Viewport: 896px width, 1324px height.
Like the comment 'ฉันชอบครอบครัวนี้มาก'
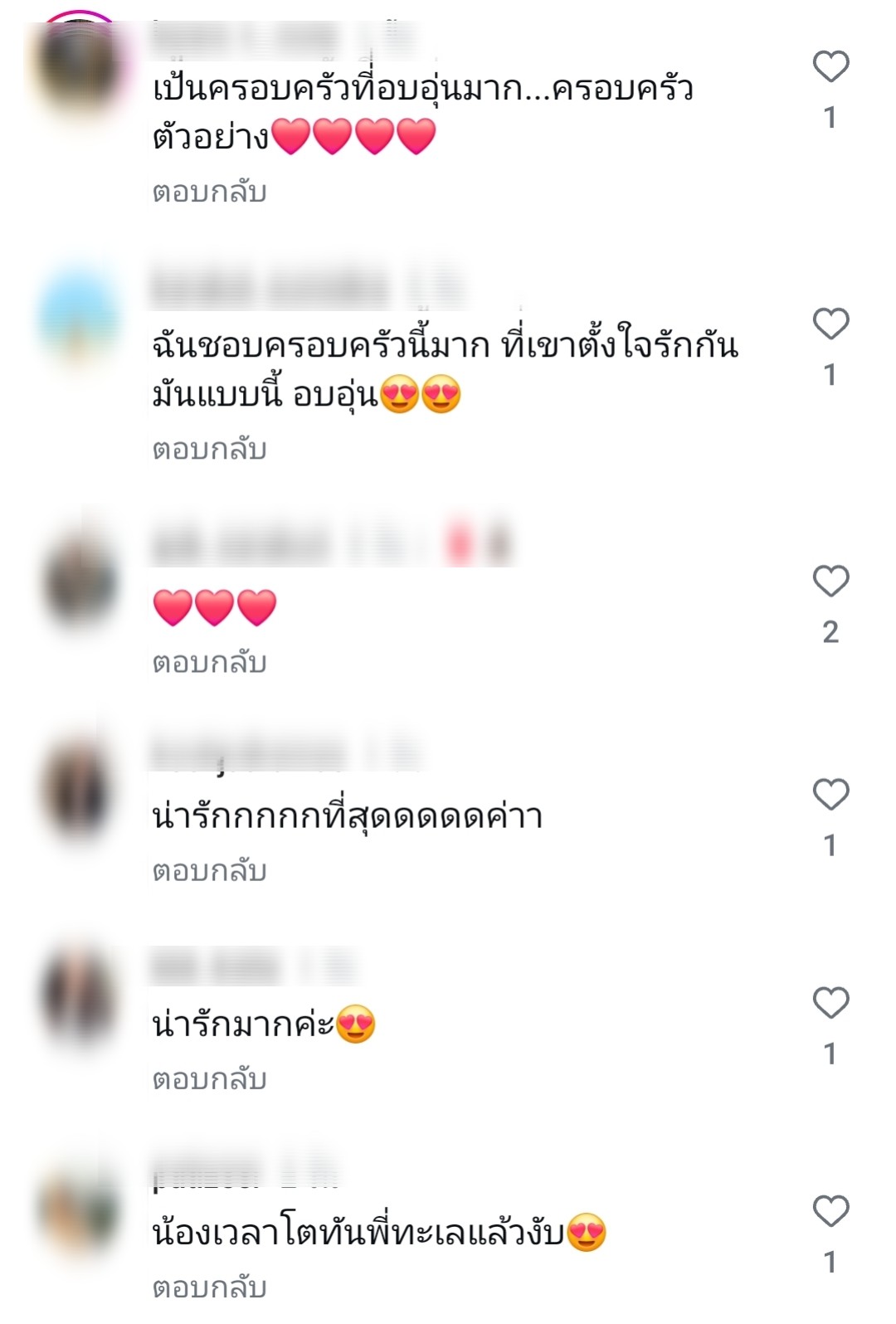click(x=830, y=324)
